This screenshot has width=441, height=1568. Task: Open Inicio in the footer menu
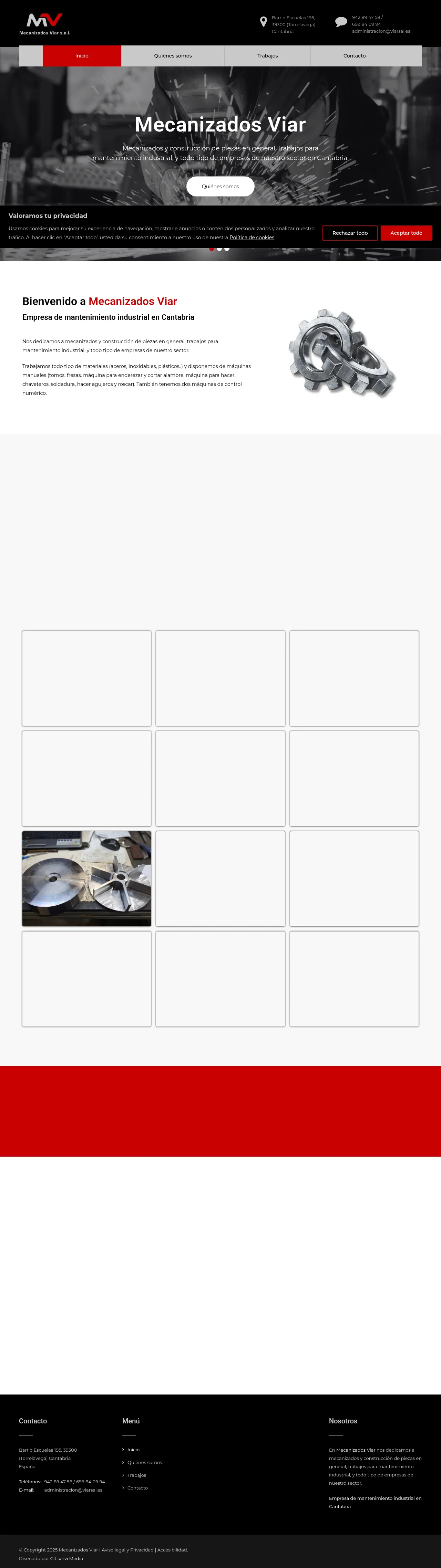tap(133, 1449)
